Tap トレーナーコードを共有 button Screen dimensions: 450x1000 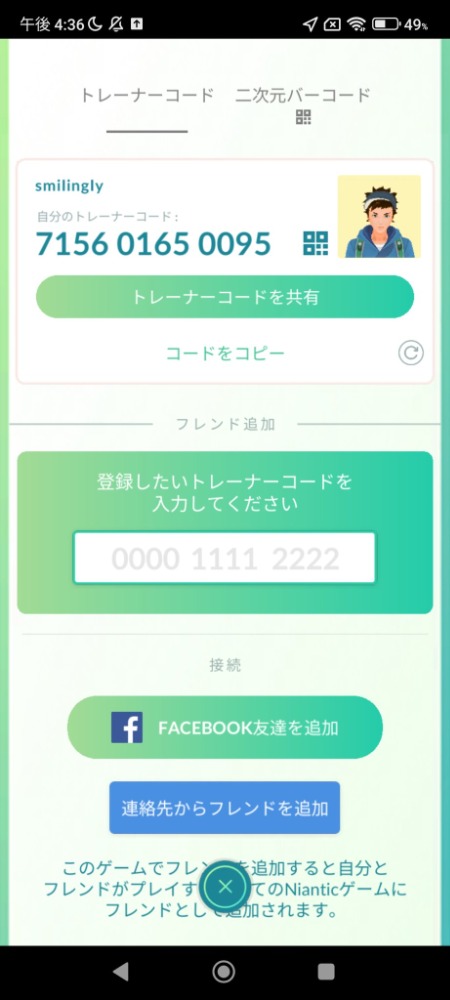(x=225, y=297)
